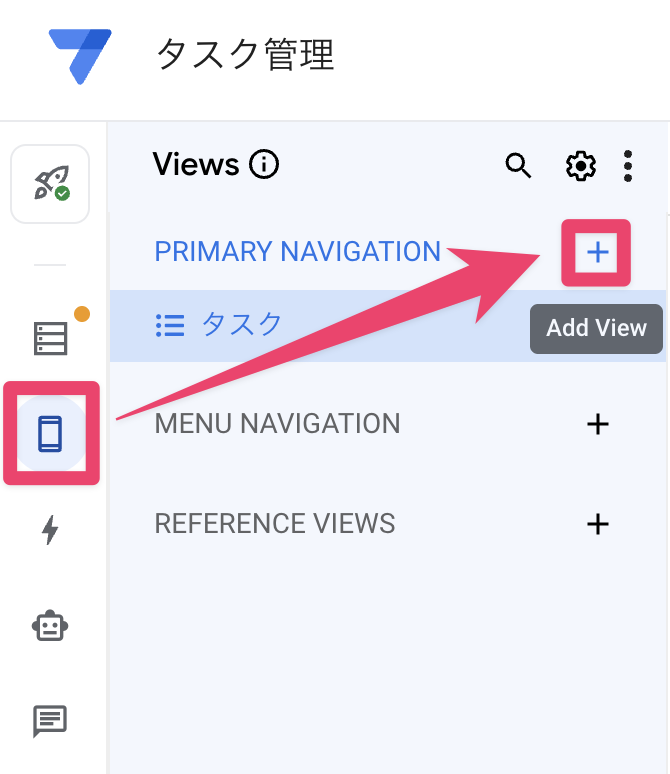Screen dimensions: 670x774
Task: Switch to the Data section
Action: pyautogui.click(x=51, y=339)
